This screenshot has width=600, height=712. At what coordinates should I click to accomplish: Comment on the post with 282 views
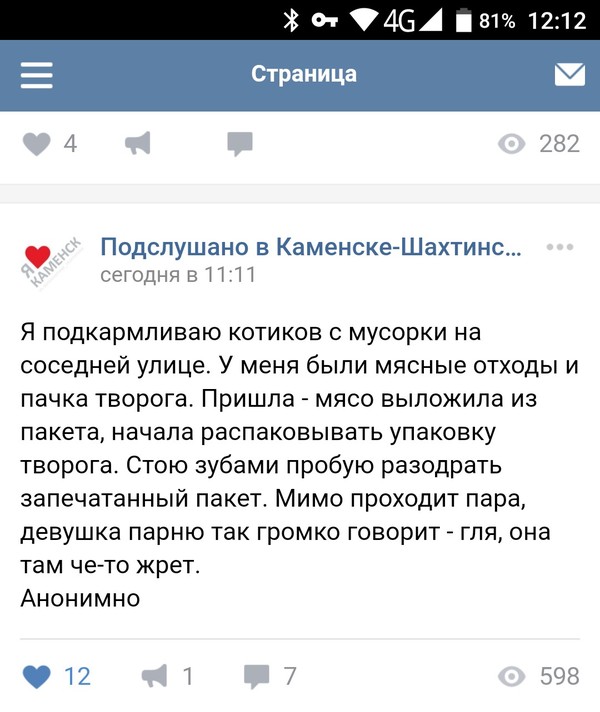239,144
